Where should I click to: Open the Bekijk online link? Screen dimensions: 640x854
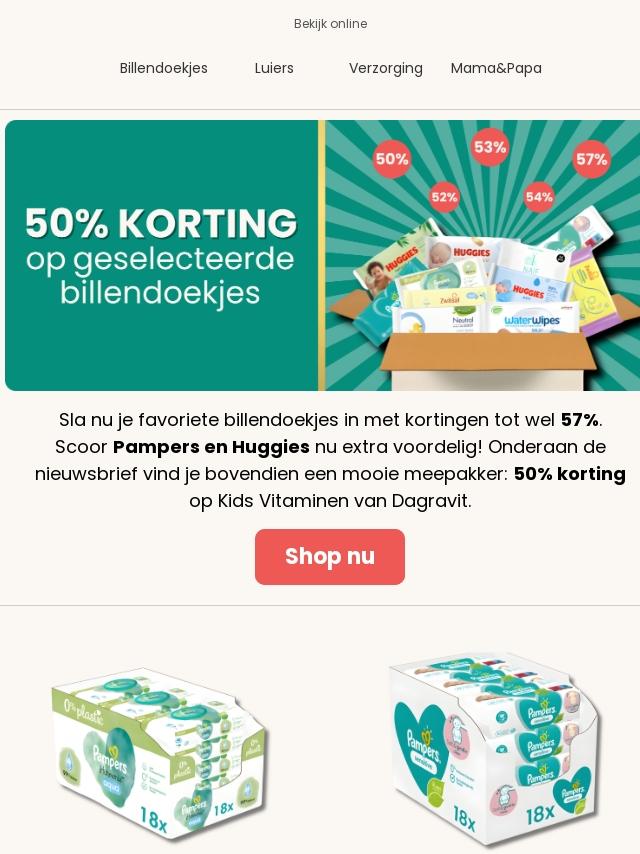330,24
